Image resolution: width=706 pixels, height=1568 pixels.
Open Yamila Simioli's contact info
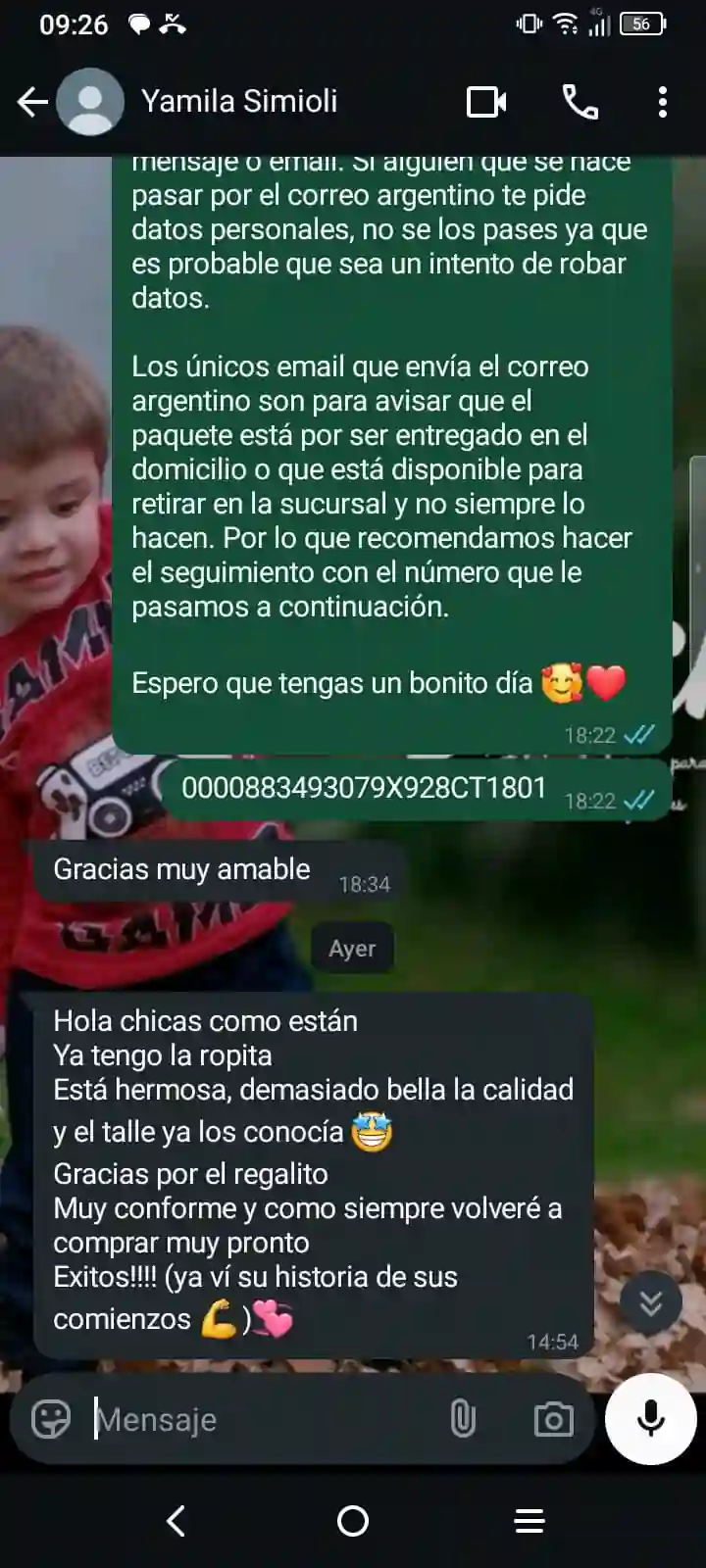point(238,101)
